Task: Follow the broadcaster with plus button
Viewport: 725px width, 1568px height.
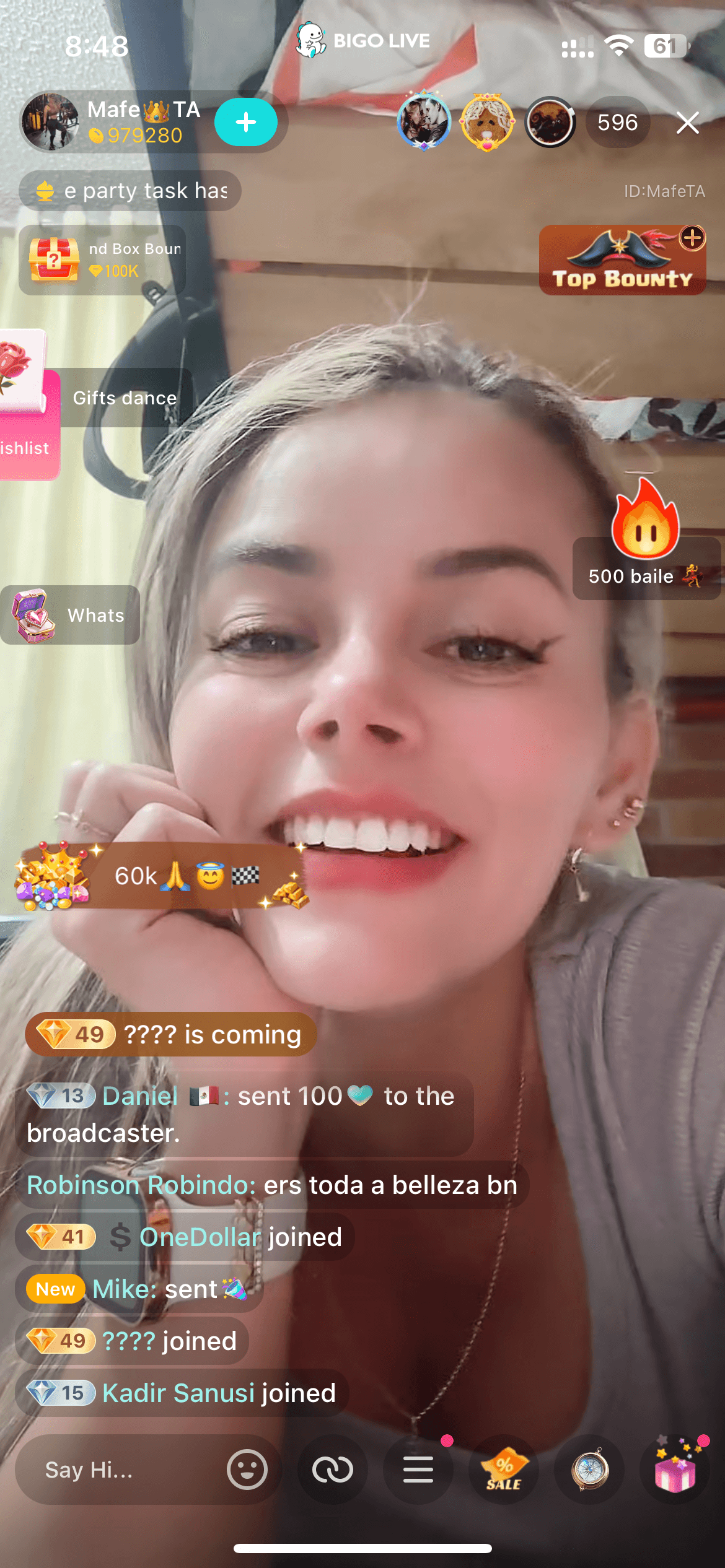Action: pyautogui.click(x=245, y=122)
